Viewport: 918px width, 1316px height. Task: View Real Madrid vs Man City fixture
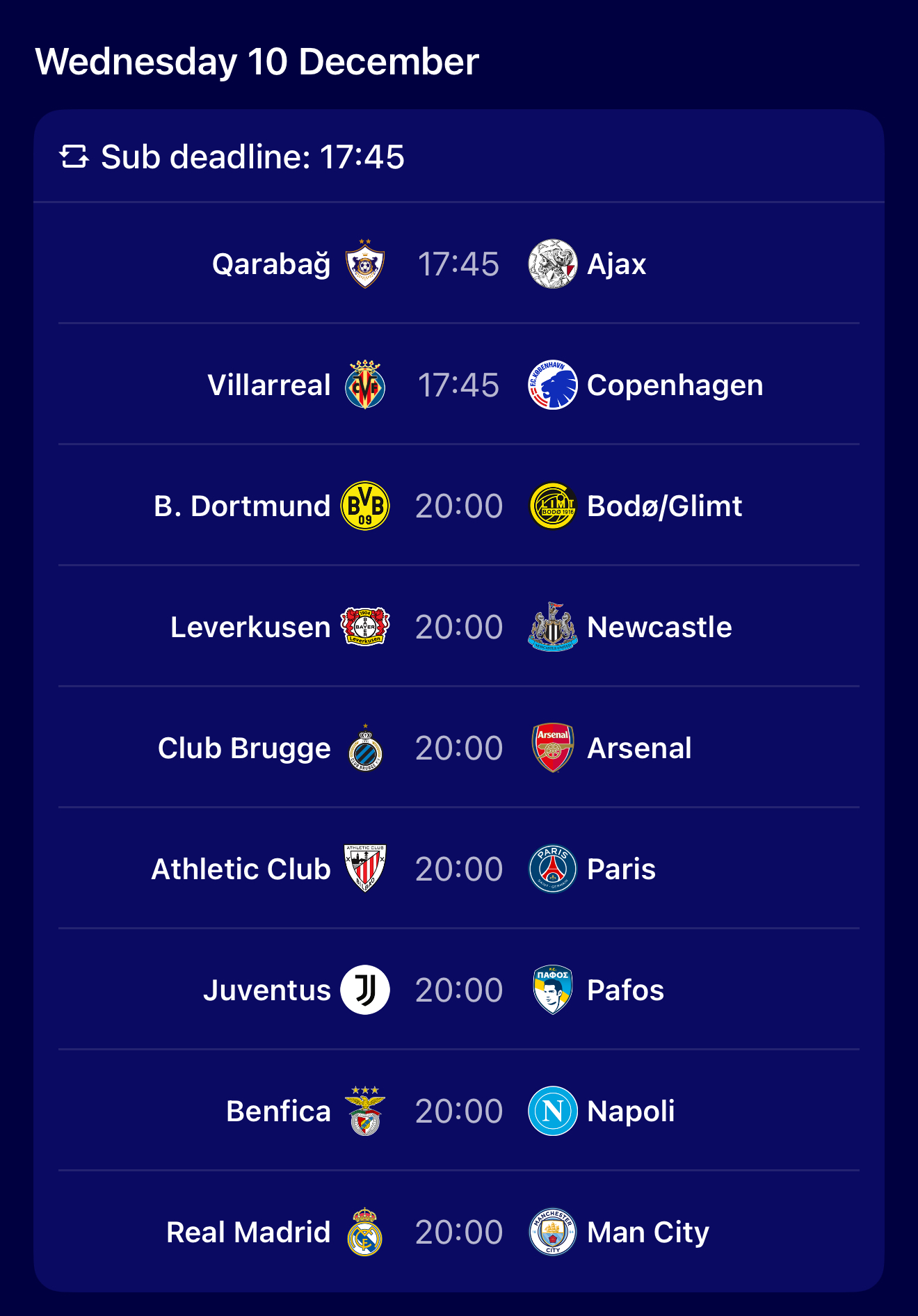458,1233
